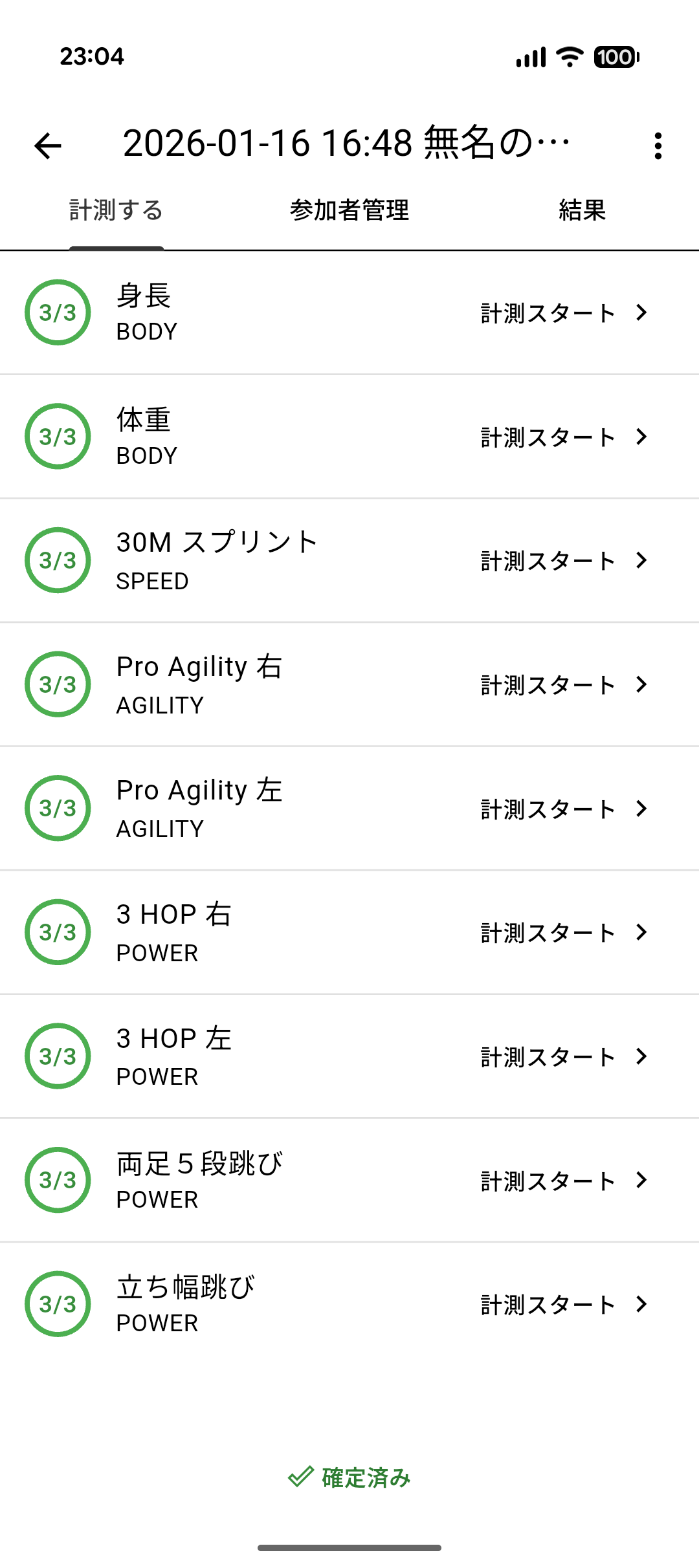Click the 3/3 circle next to 立ち幅跳び
This screenshot has height=1568, width=699.
pos(58,1304)
